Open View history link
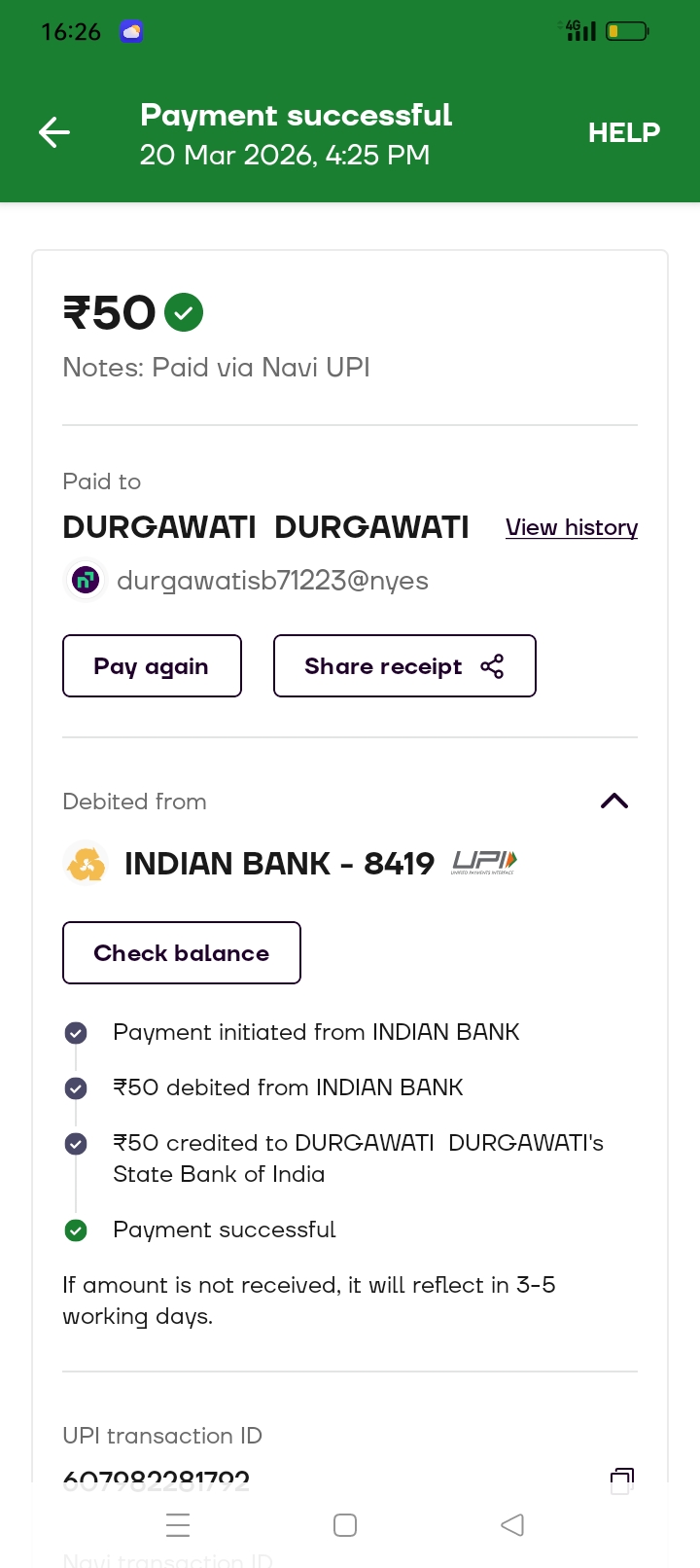 572,527
